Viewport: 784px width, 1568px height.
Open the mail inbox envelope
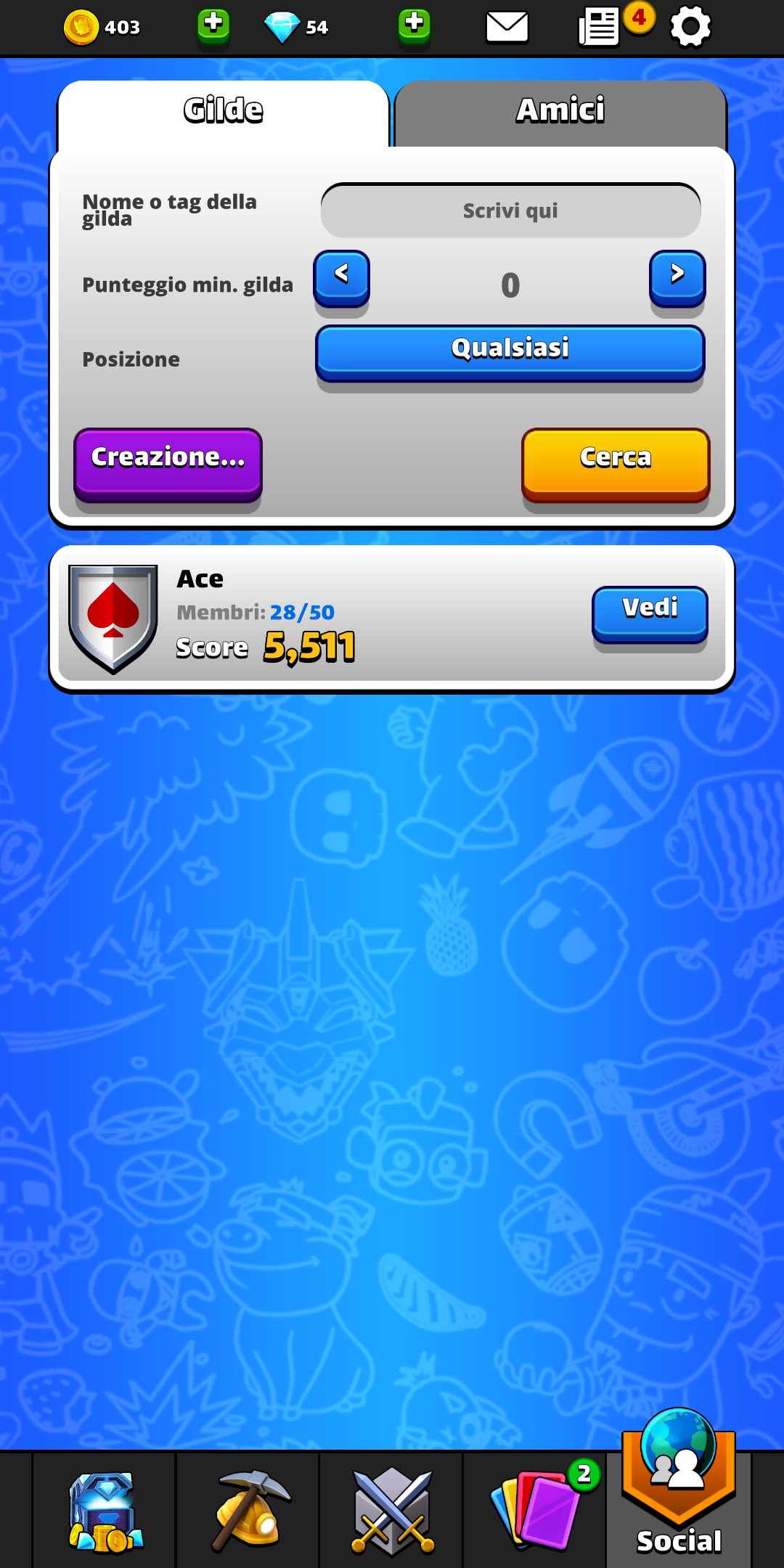click(x=507, y=28)
